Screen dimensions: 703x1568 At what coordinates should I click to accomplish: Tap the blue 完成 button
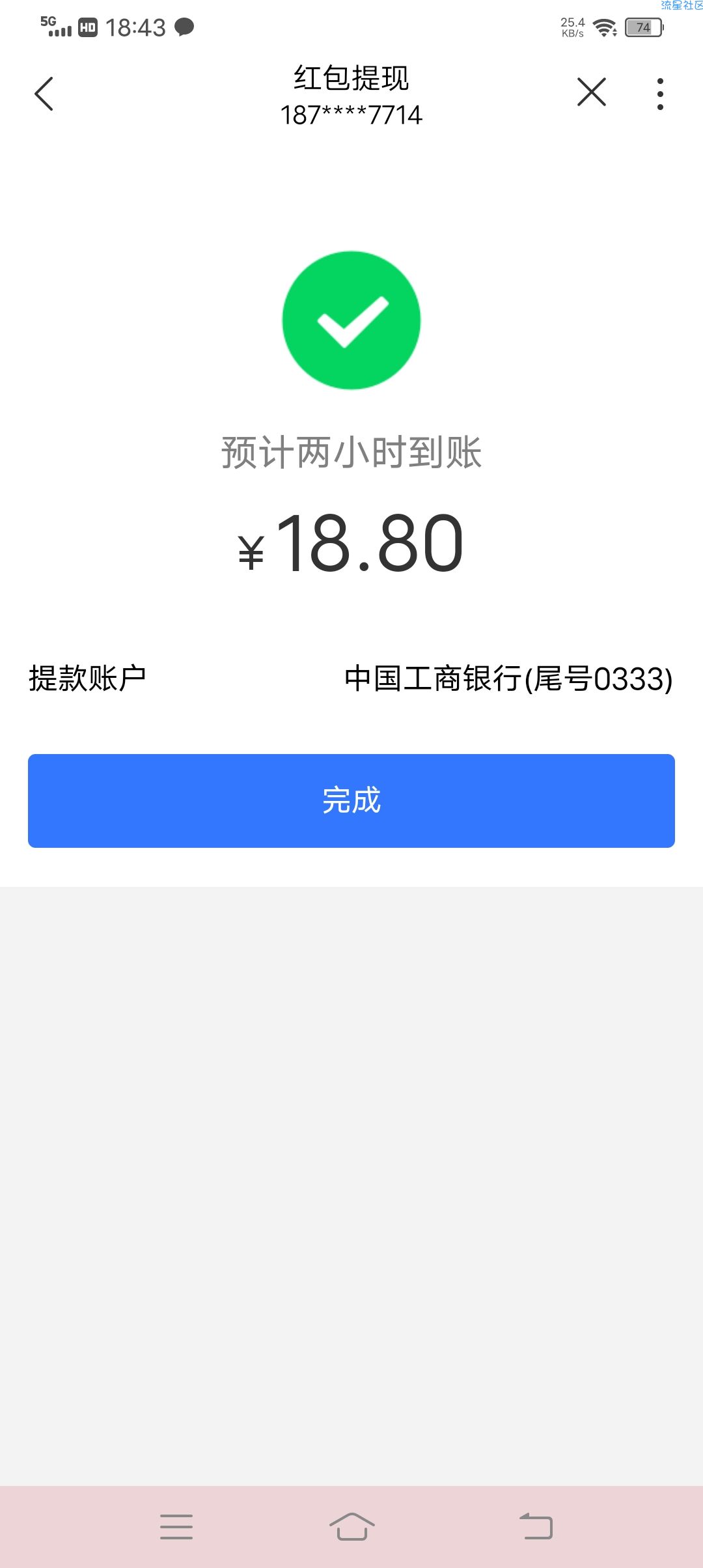351,801
